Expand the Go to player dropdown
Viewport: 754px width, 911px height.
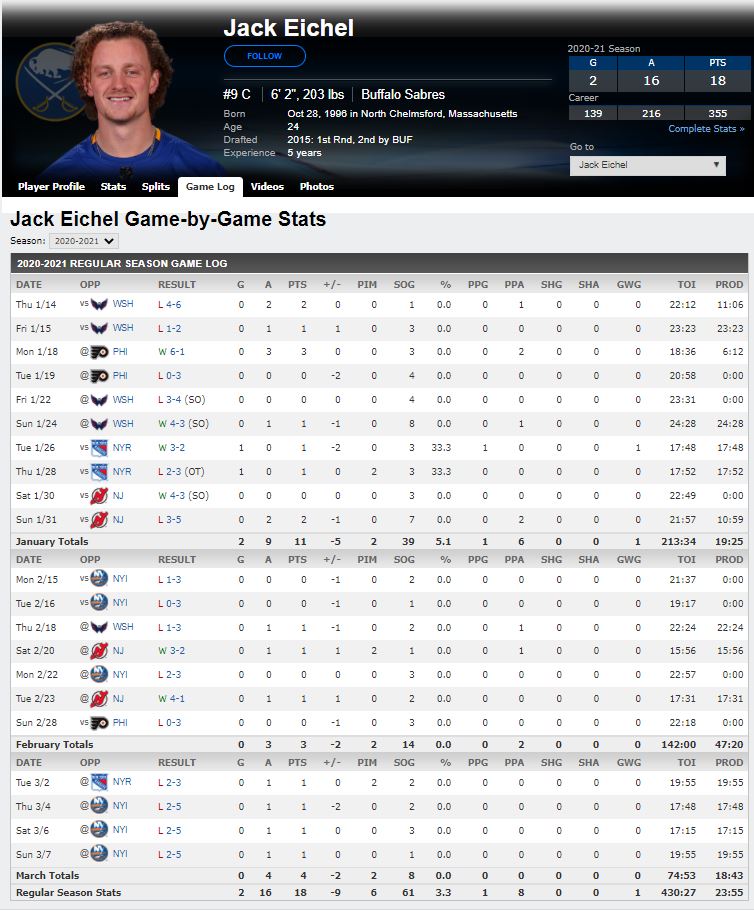[x=647, y=165]
